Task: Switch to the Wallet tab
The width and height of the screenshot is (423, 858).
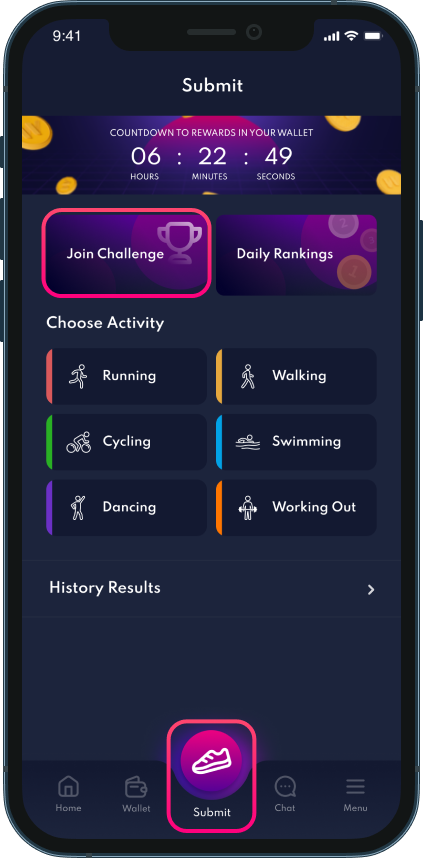Action: click(136, 793)
